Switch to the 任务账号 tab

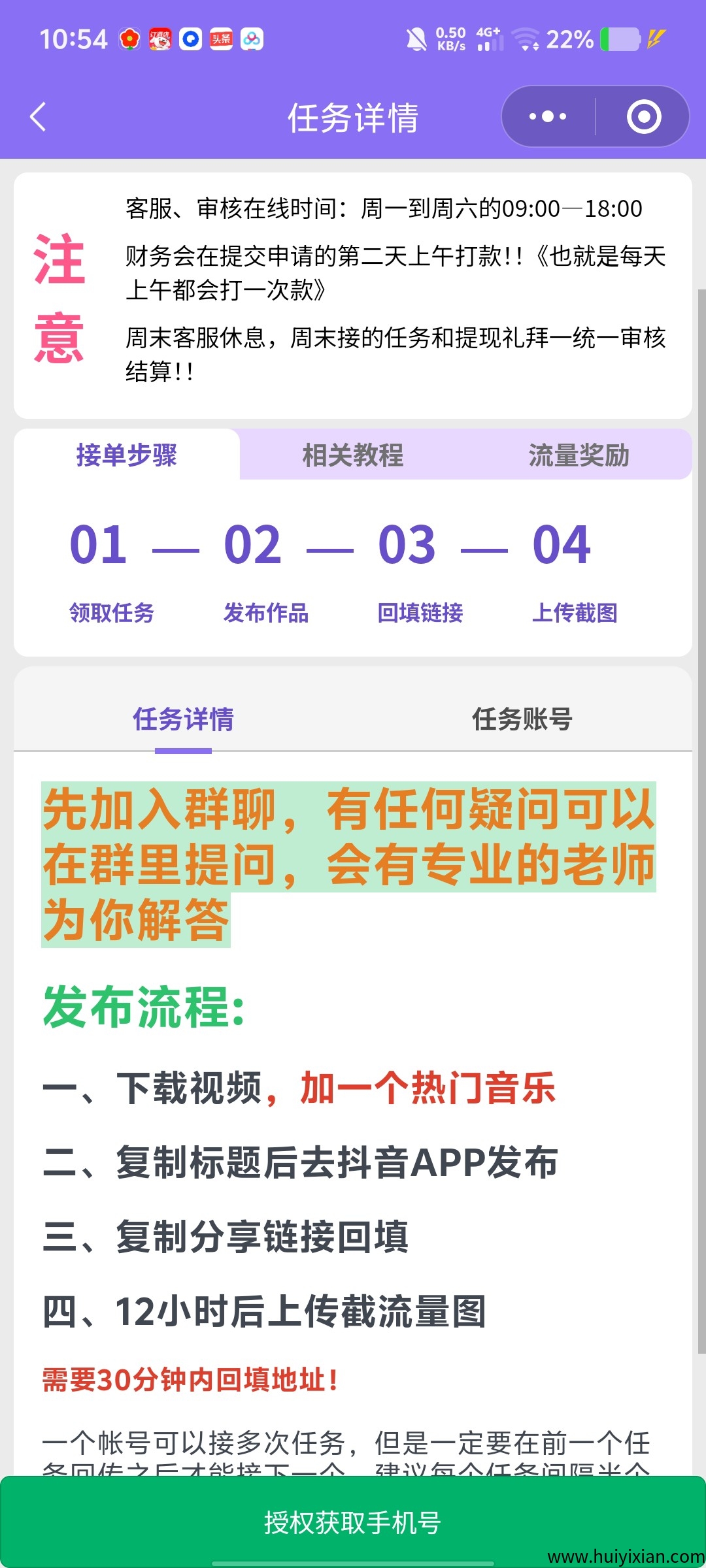pyautogui.click(x=521, y=720)
